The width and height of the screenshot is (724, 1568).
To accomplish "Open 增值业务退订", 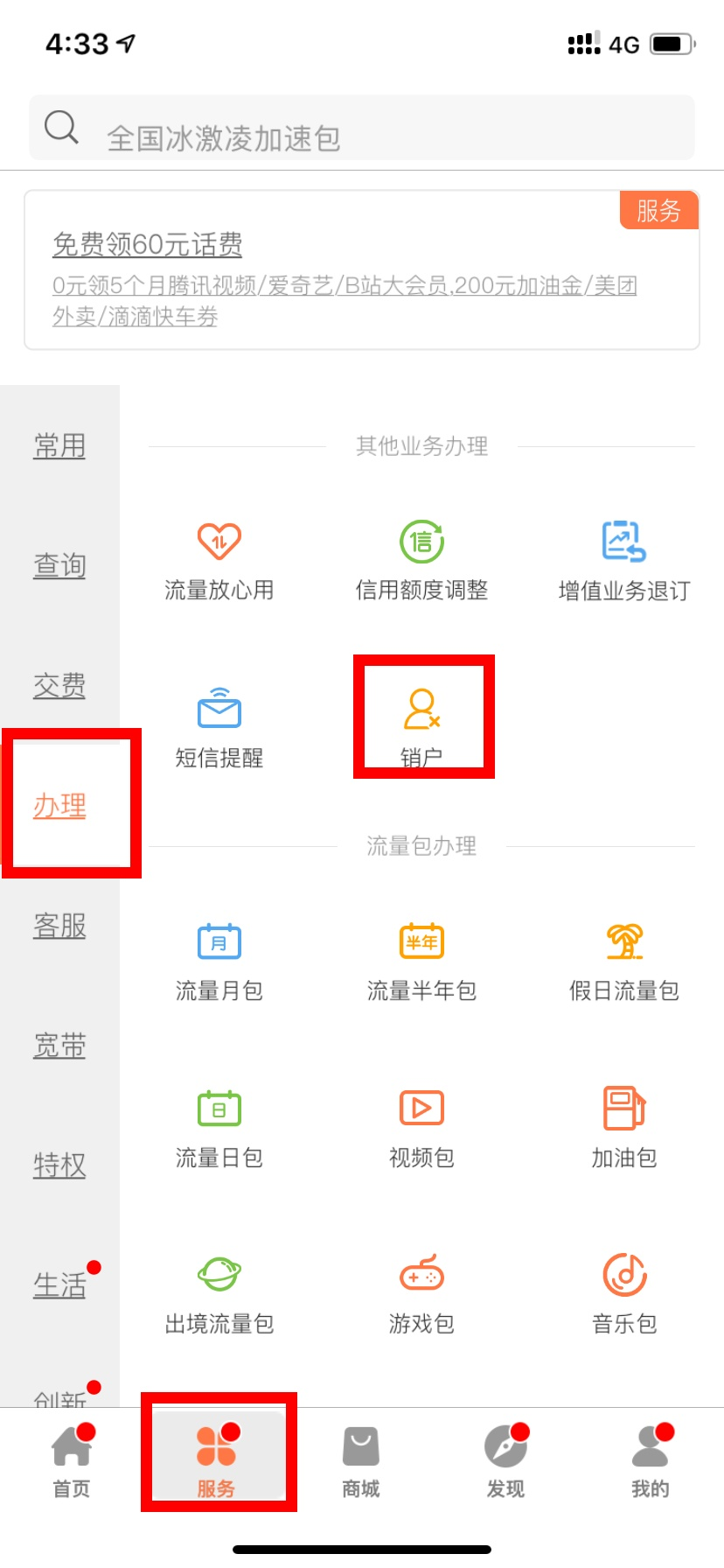I will pos(623,560).
